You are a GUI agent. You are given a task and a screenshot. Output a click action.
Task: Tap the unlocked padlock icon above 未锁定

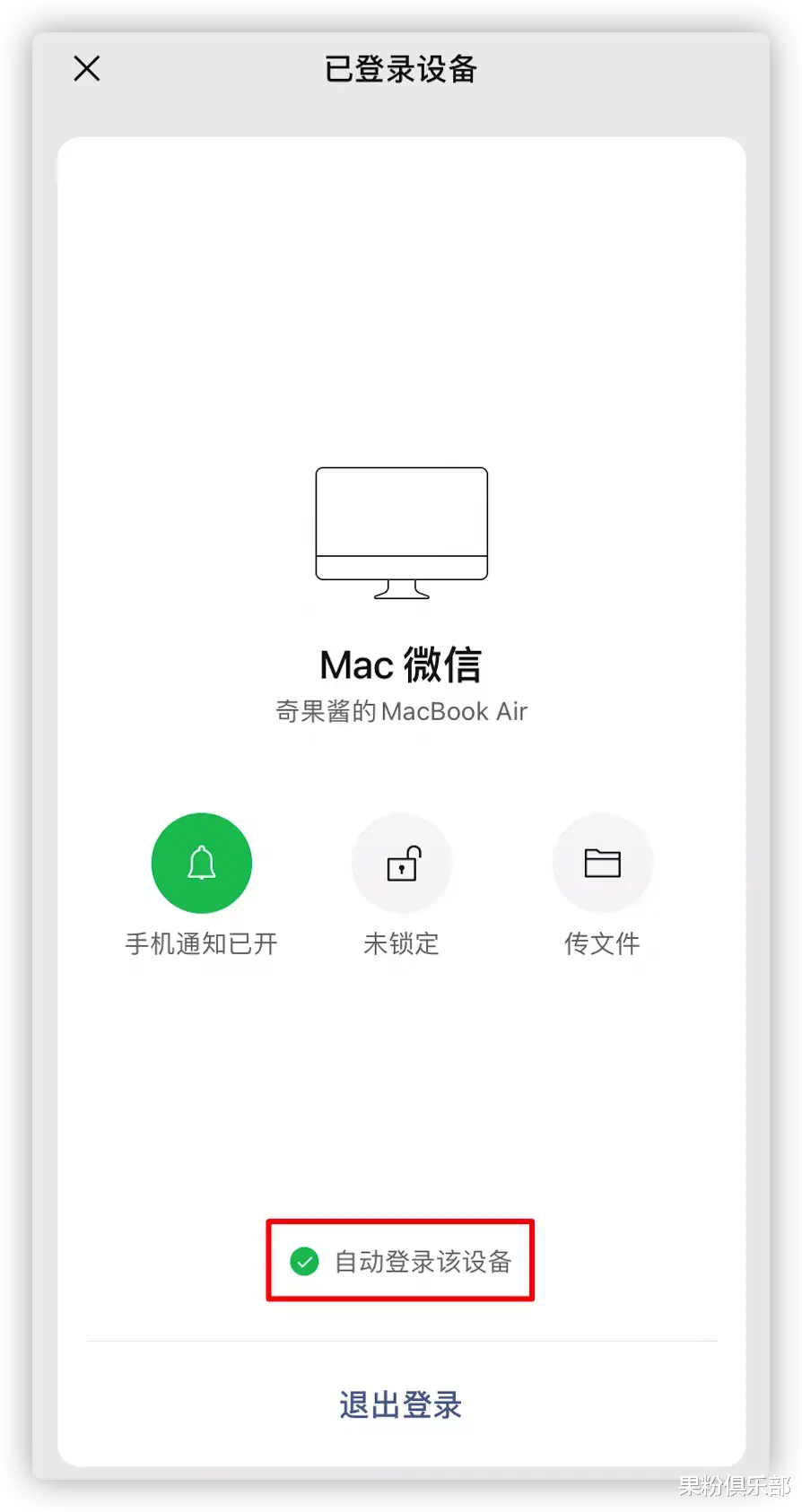[x=401, y=862]
